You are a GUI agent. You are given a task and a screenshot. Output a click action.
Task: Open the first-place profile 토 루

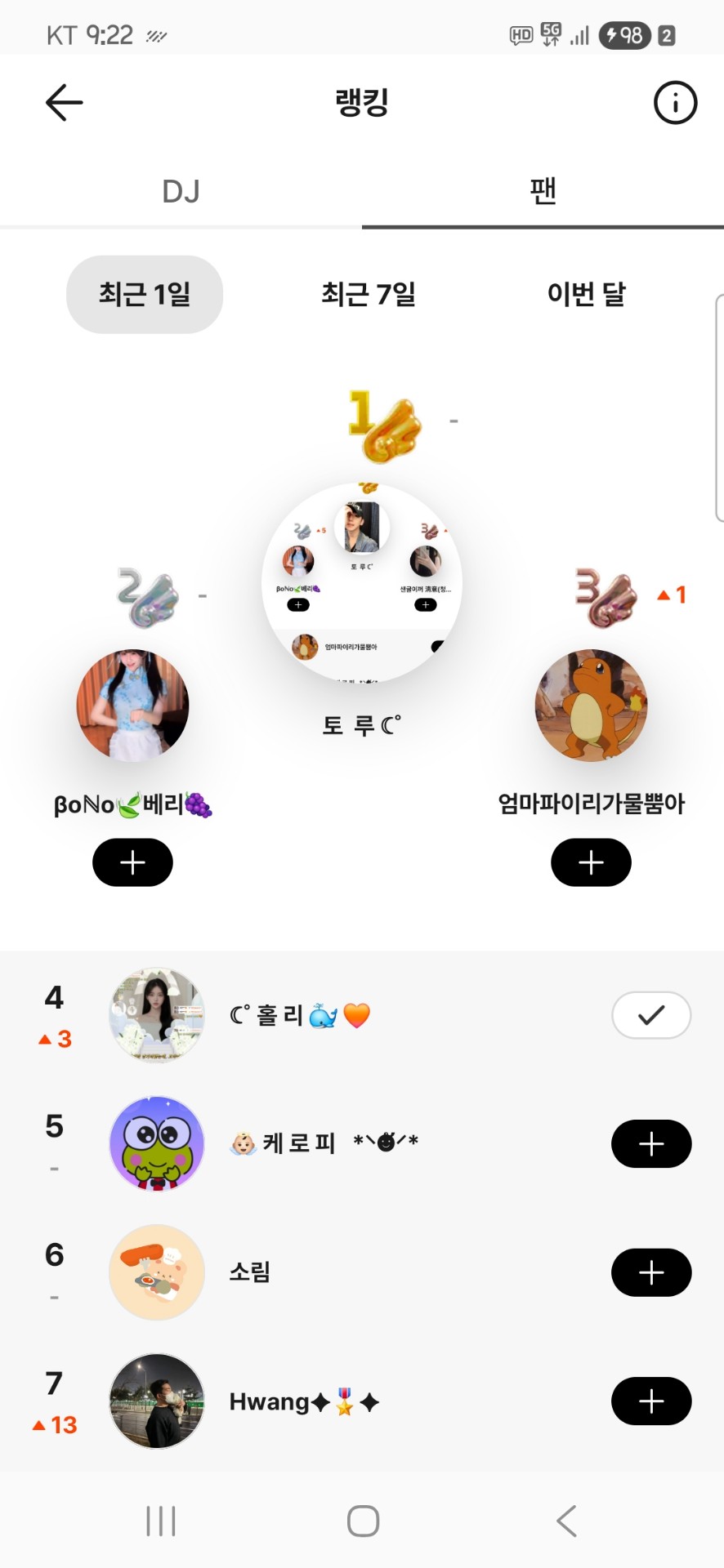(x=361, y=582)
